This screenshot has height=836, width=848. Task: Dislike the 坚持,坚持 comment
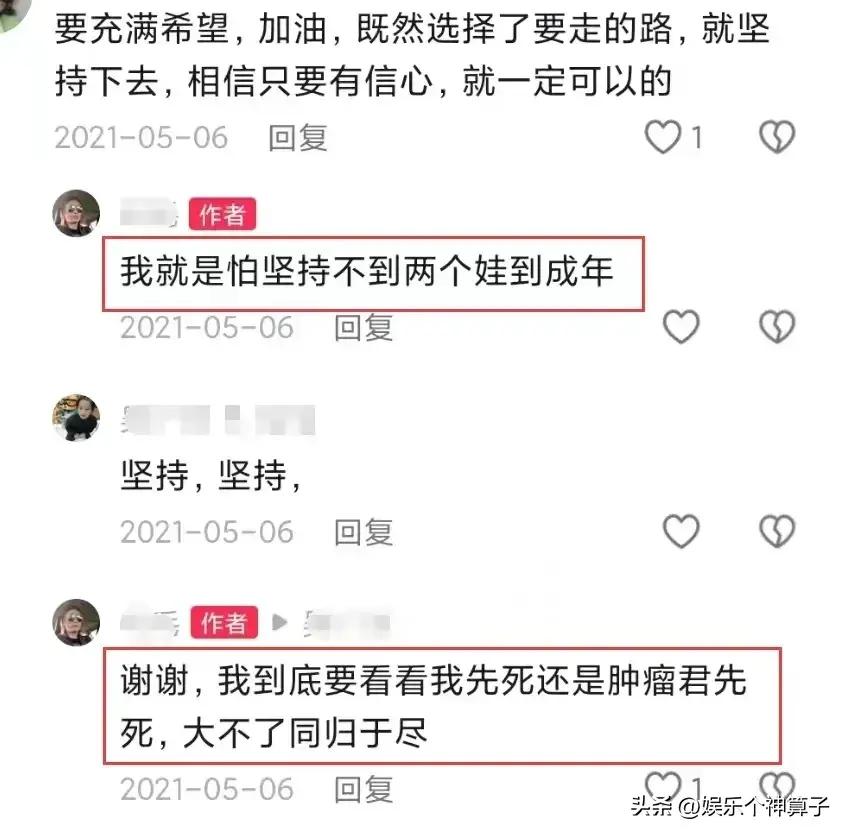pyautogui.click(x=777, y=532)
